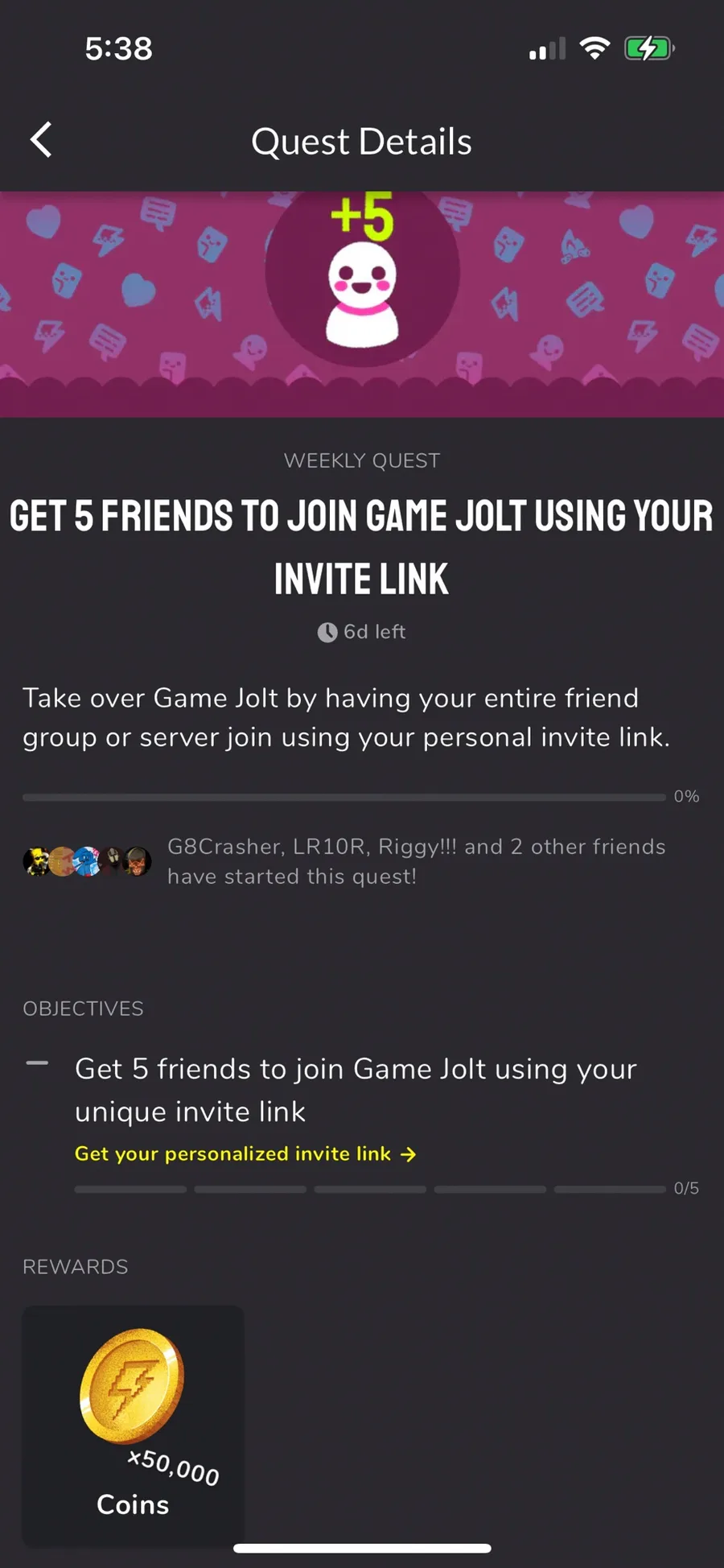Open the personalized invite link
Image resolution: width=724 pixels, height=1568 pixels.
tap(245, 1153)
